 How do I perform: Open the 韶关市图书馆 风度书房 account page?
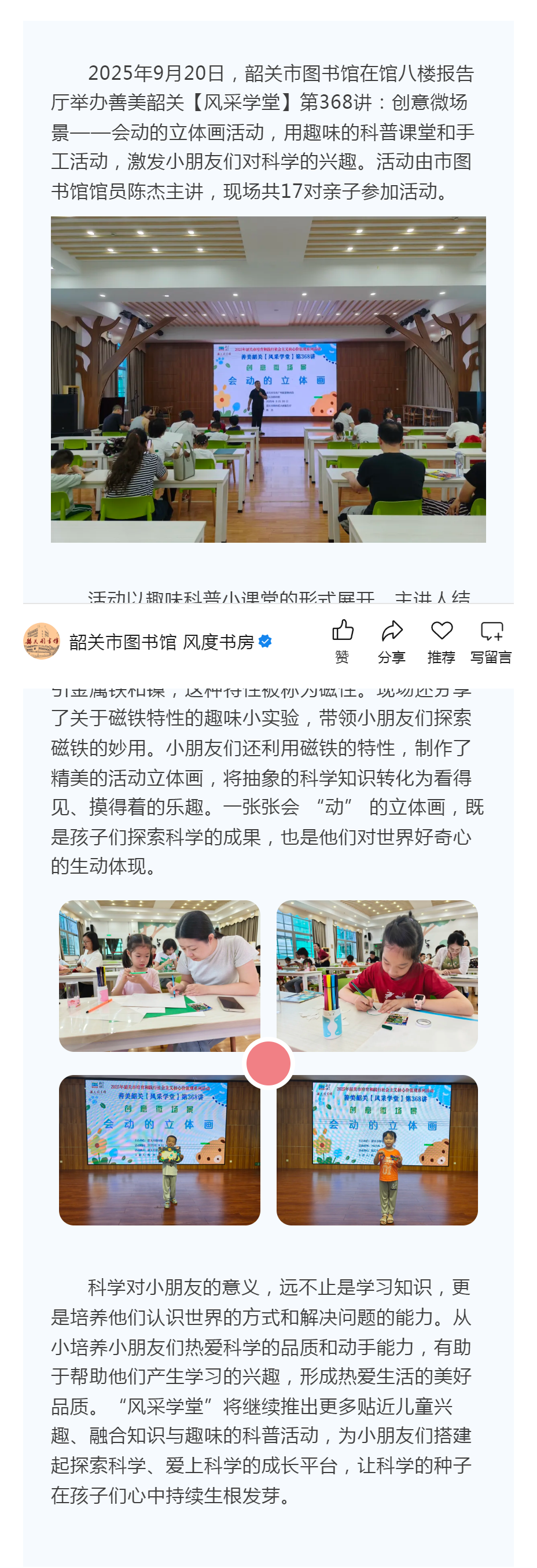coord(161,642)
